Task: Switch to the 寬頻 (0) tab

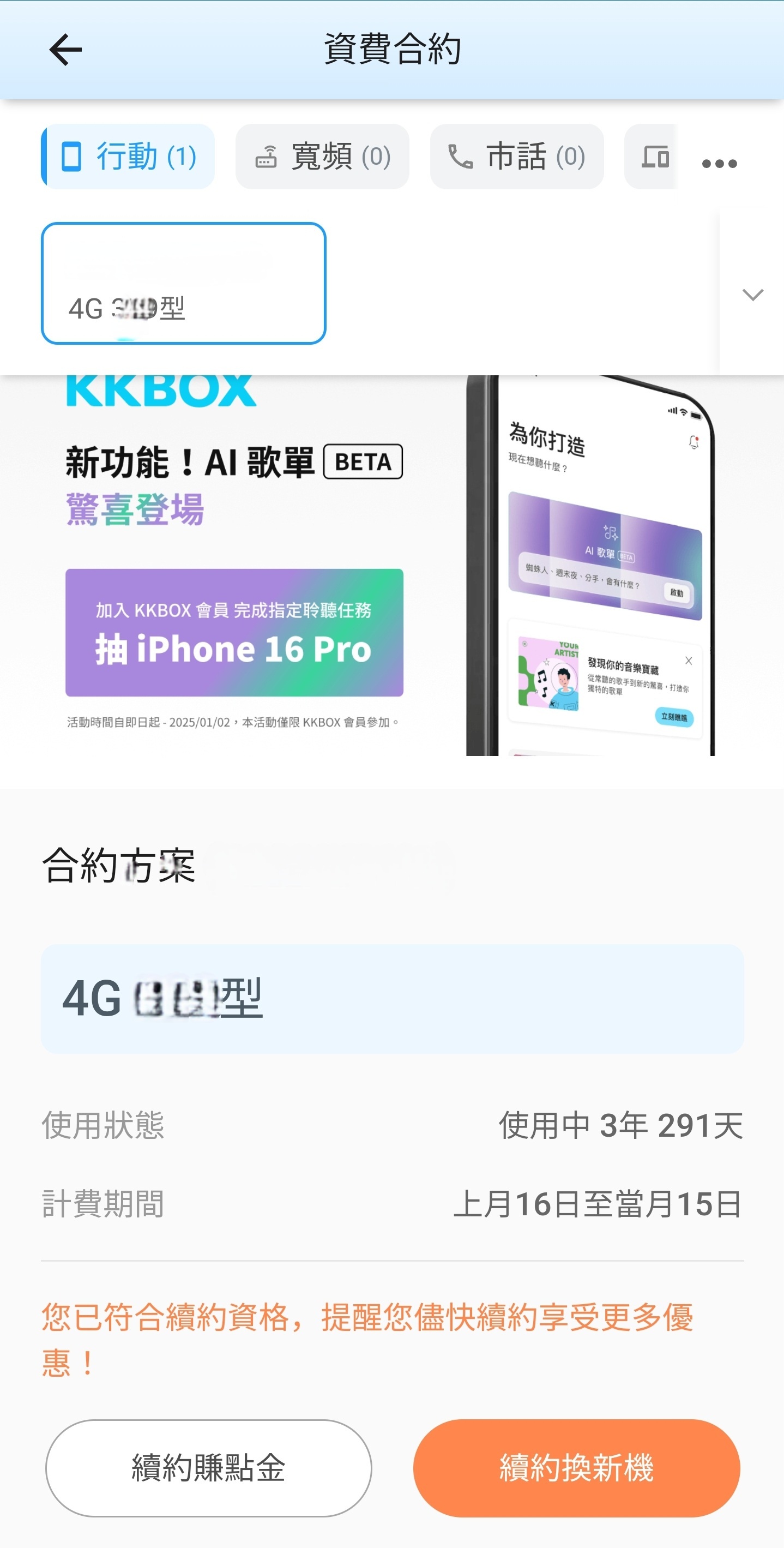Action: pos(322,157)
